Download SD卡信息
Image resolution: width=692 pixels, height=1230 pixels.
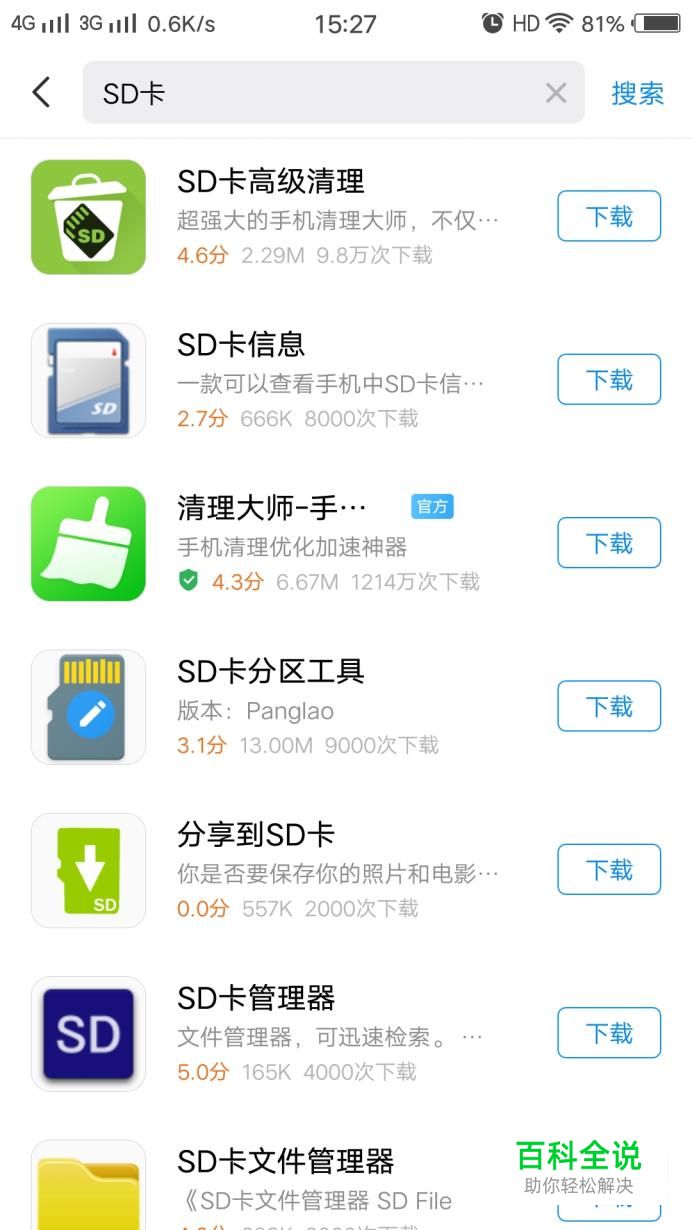(x=609, y=379)
